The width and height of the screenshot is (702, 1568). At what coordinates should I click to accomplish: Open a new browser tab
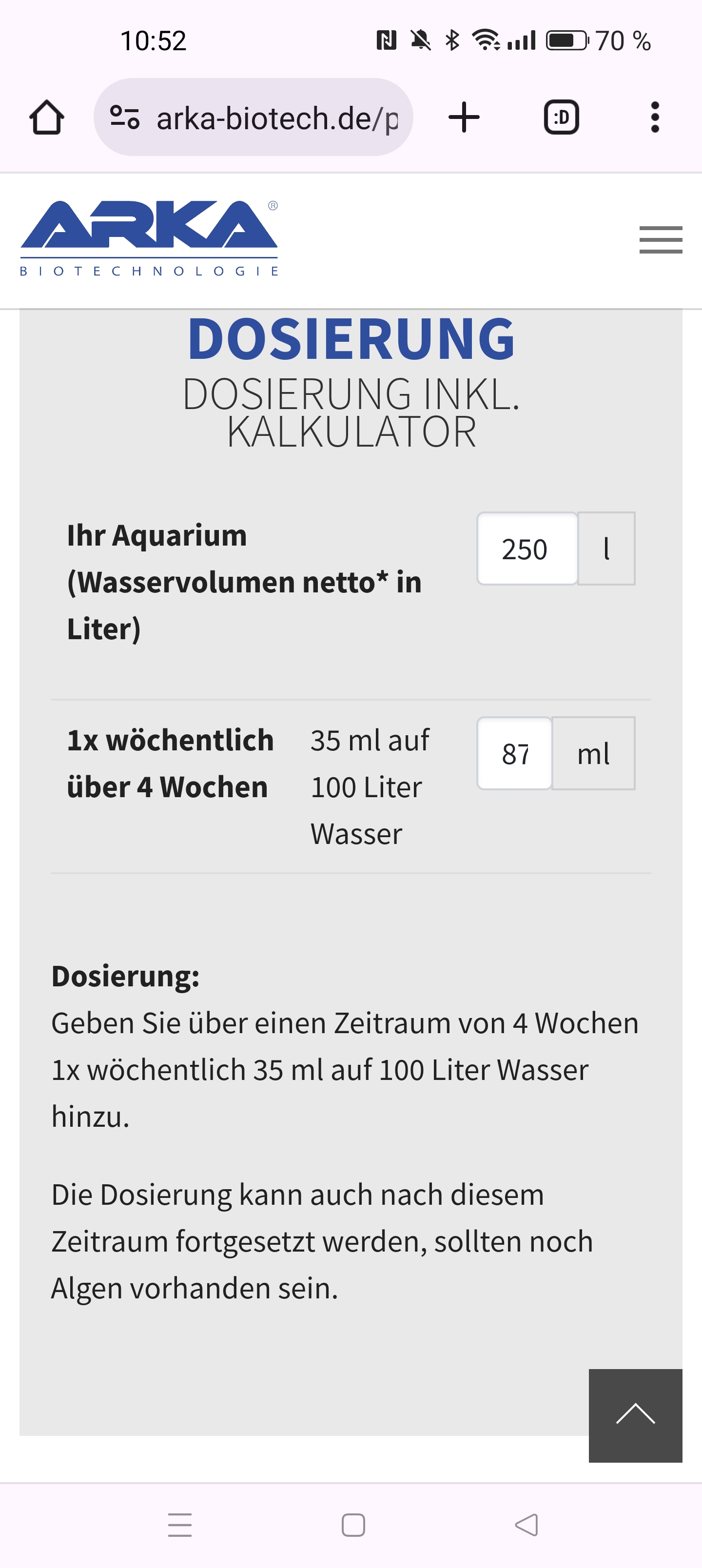pos(464,117)
